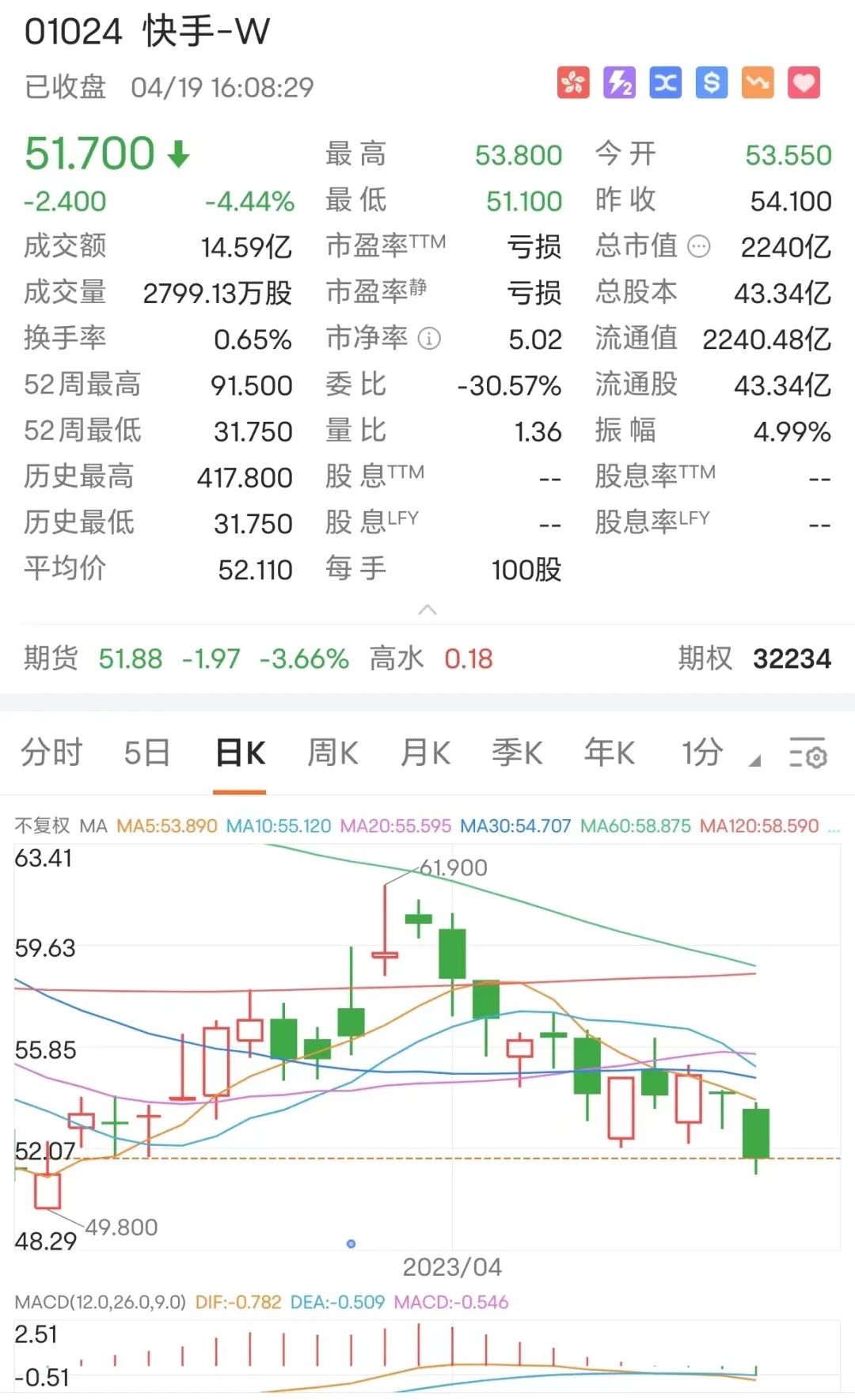855x1400 pixels.
Task: Tap the blue dollar sign icon
Action: click(711, 82)
